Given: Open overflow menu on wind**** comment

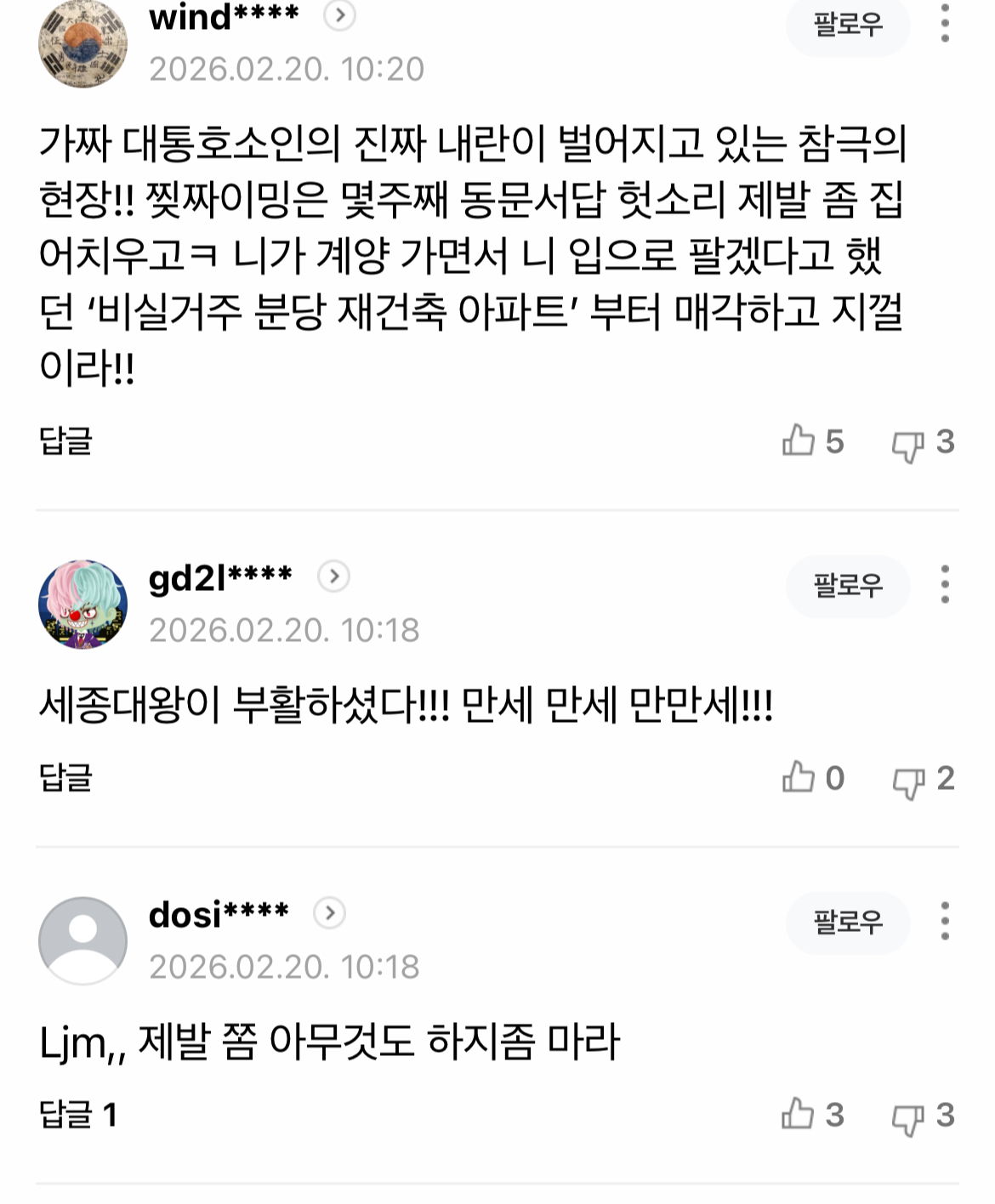Looking at the screenshot, I should 945,23.
